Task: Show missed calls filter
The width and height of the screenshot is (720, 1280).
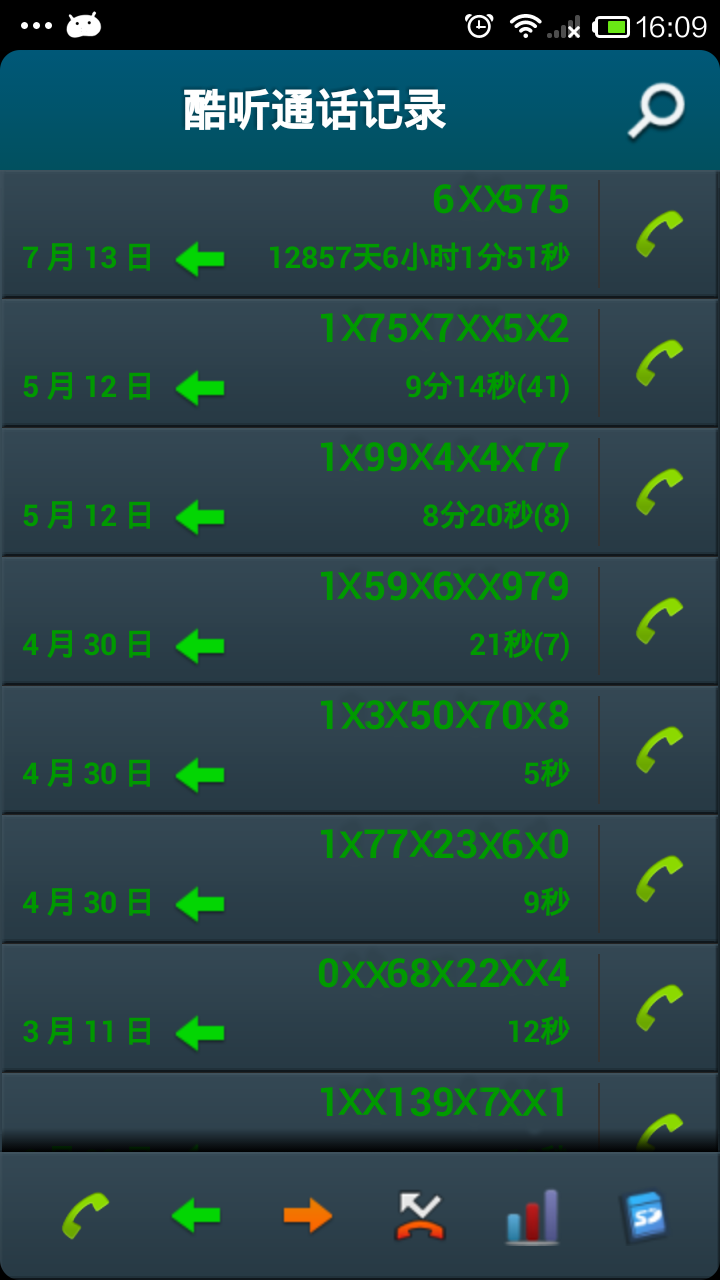Action: [419, 1216]
